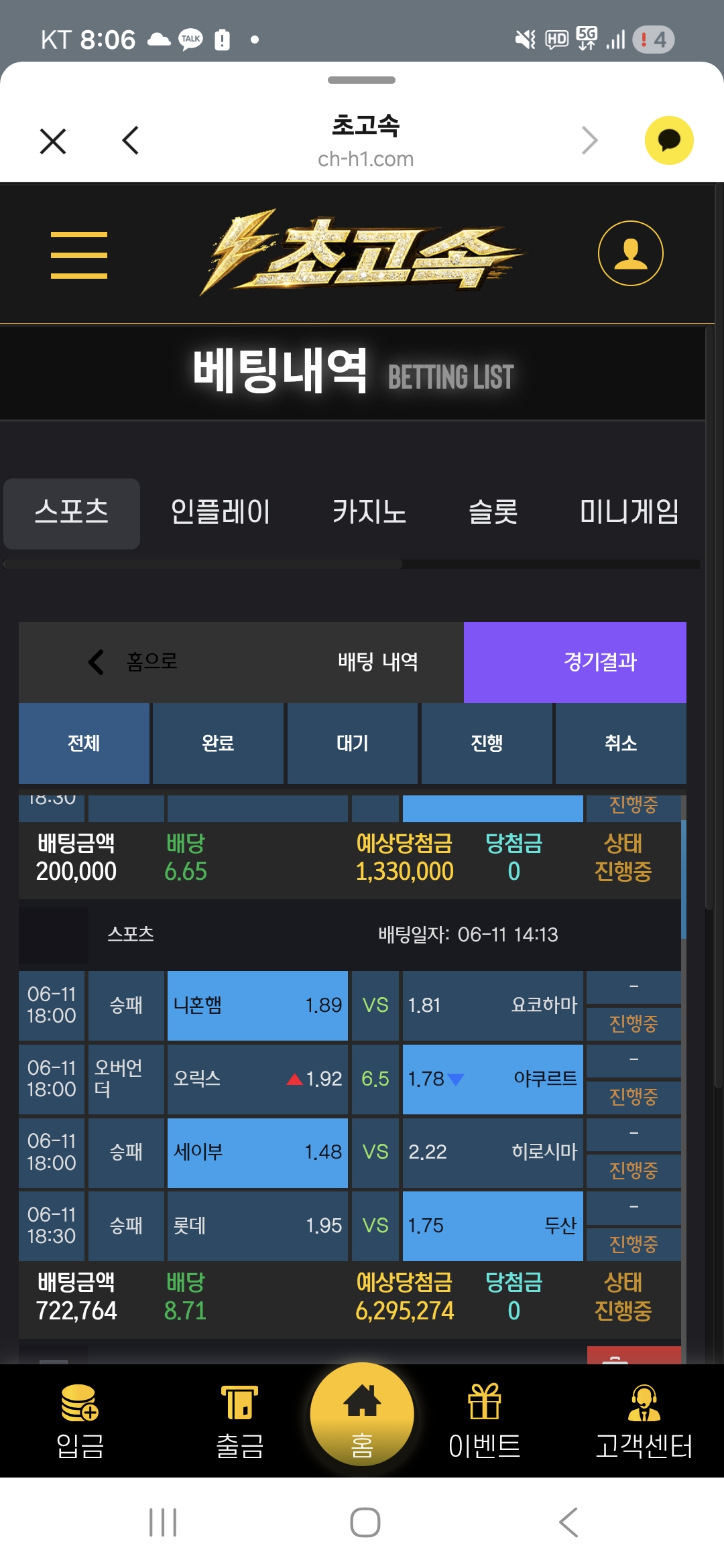Filter bets by 진행
The width and height of the screenshot is (724, 1568).
487,743
